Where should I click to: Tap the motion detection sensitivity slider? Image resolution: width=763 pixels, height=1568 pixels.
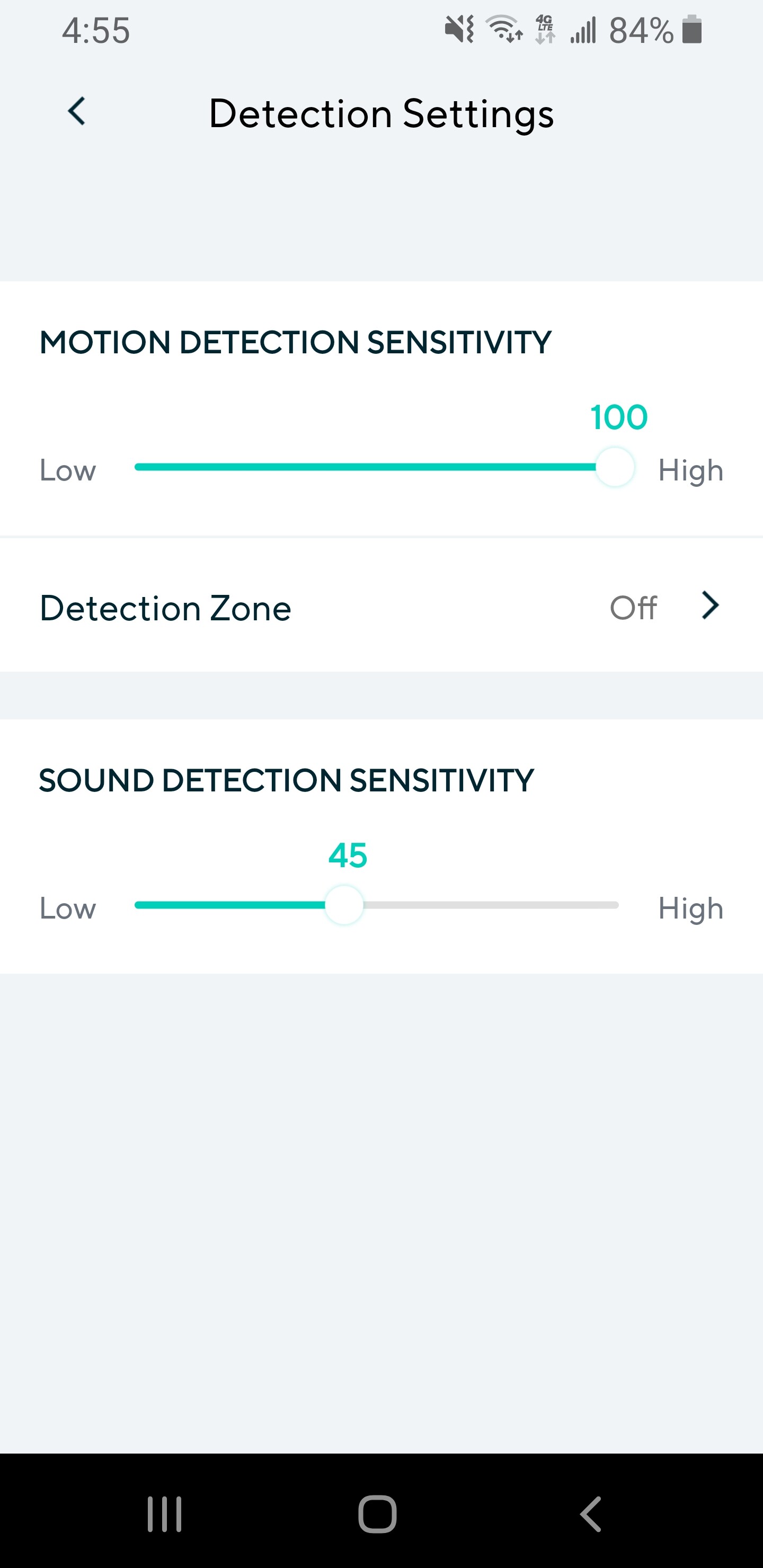coord(376,467)
